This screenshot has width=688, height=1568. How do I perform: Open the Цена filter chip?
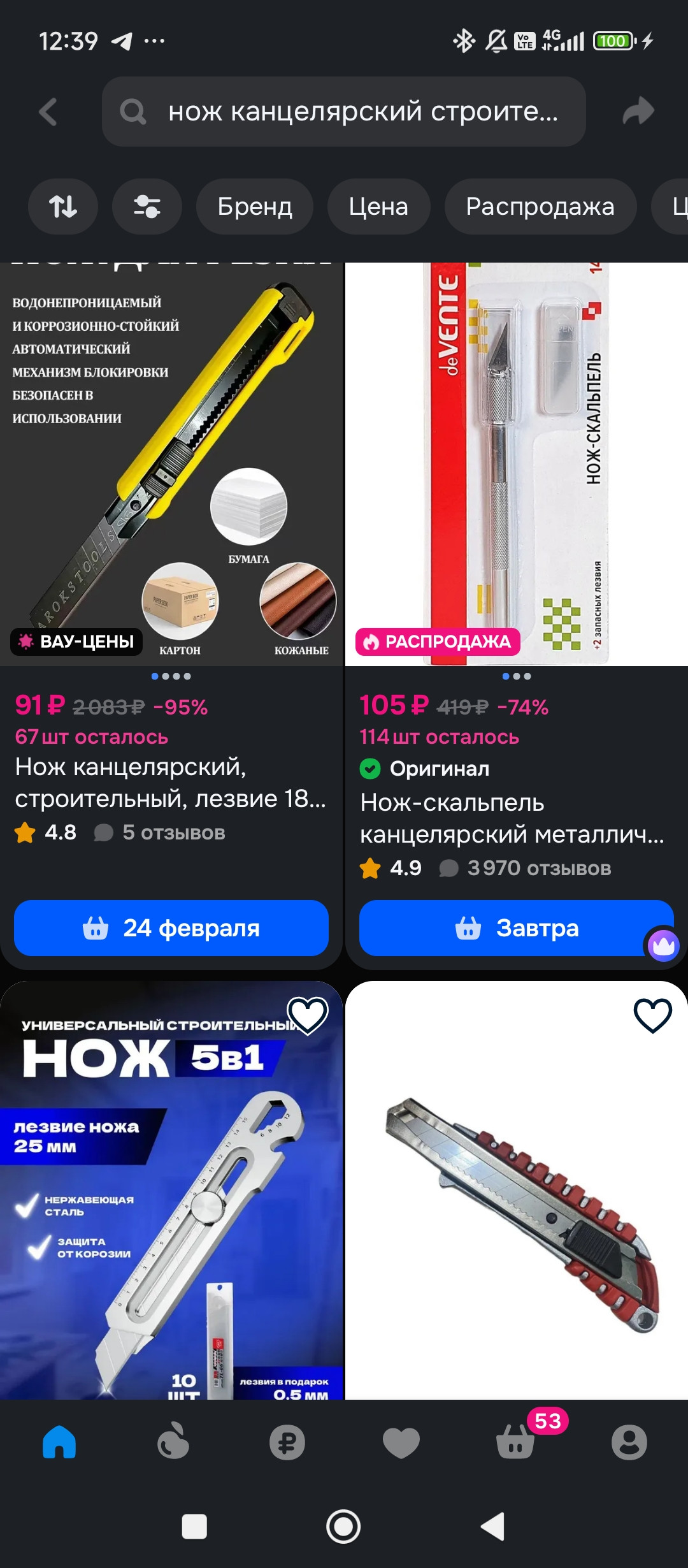pyautogui.click(x=378, y=207)
